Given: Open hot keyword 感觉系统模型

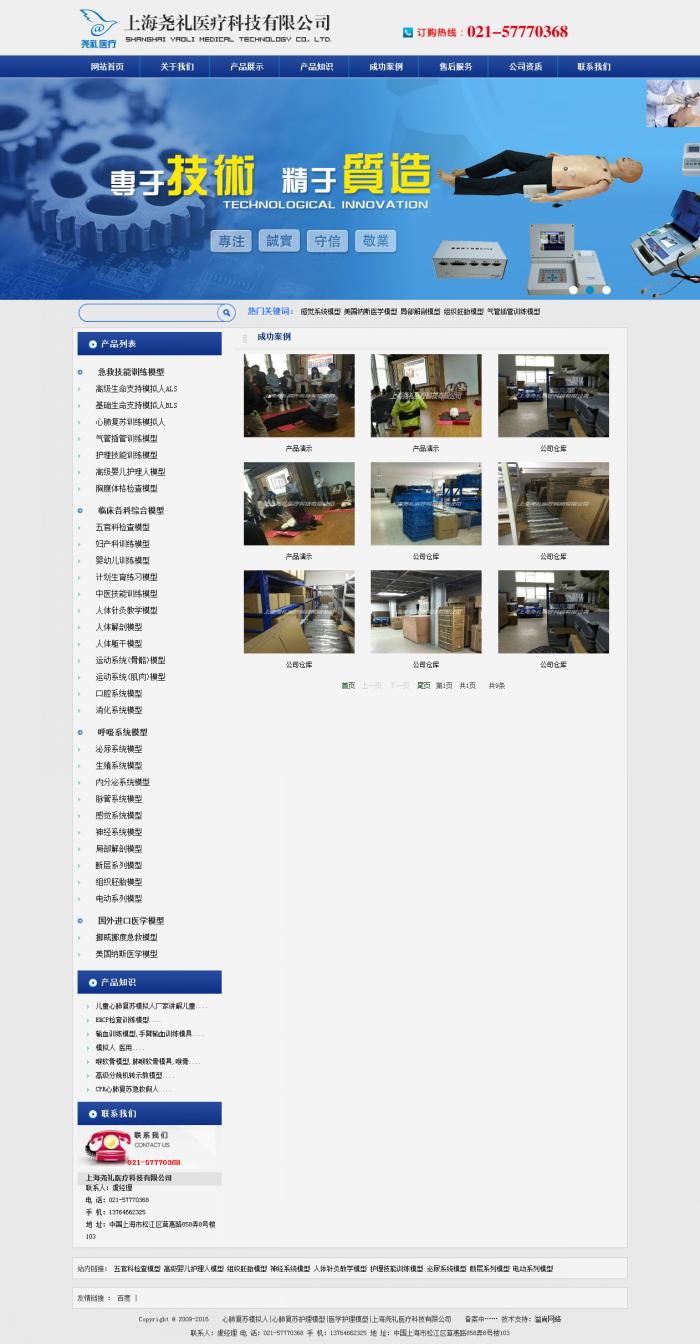Looking at the screenshot, I should point(320,312).
